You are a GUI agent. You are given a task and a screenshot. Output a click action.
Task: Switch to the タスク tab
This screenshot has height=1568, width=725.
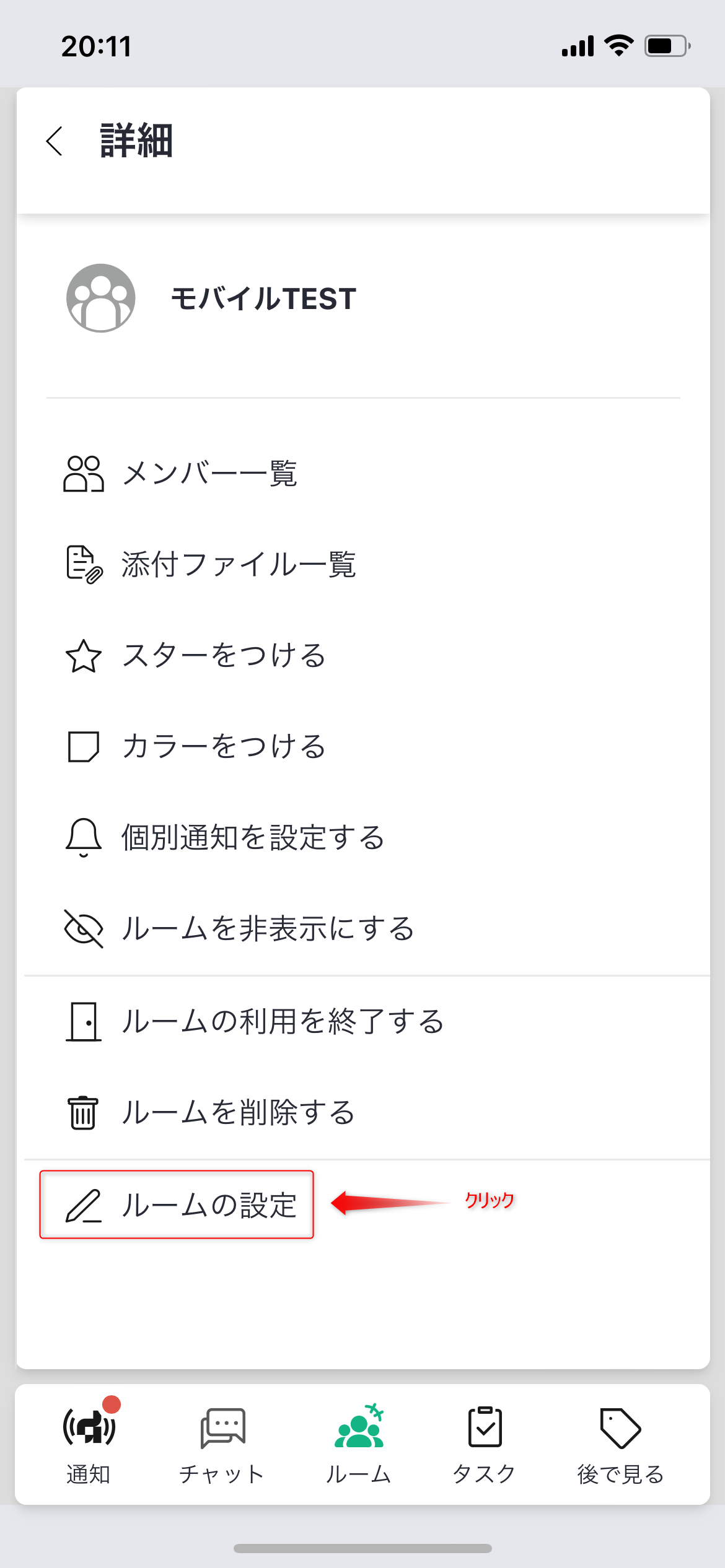click(x=485, y=1444)
